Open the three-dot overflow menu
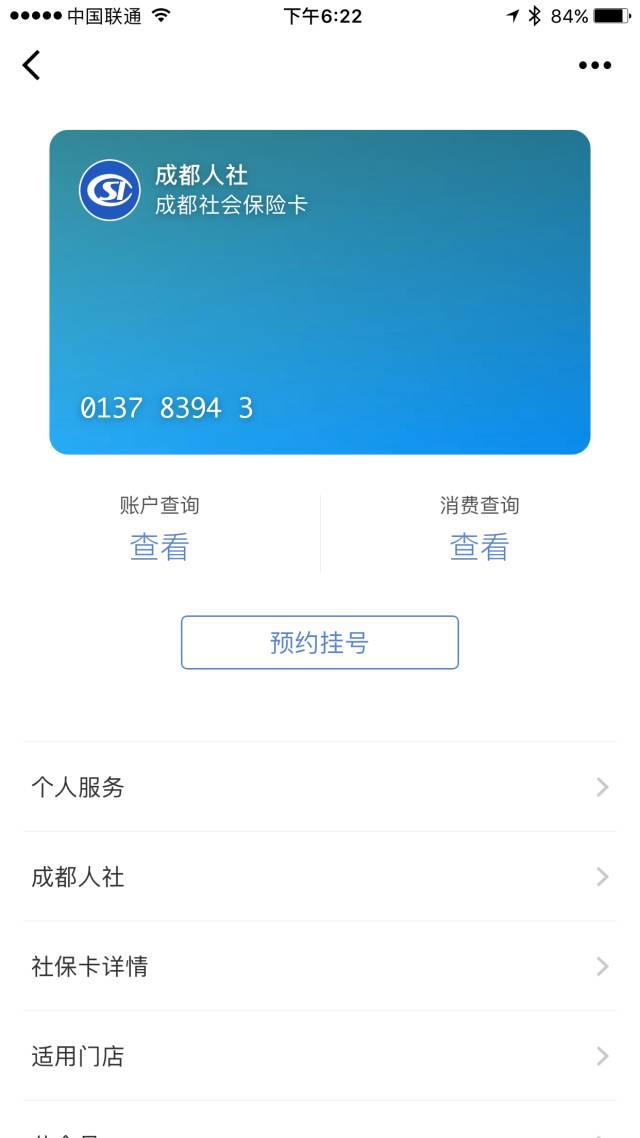Image resolution: width=640 pixels, height=1138 pixels. tap(594, 65)
